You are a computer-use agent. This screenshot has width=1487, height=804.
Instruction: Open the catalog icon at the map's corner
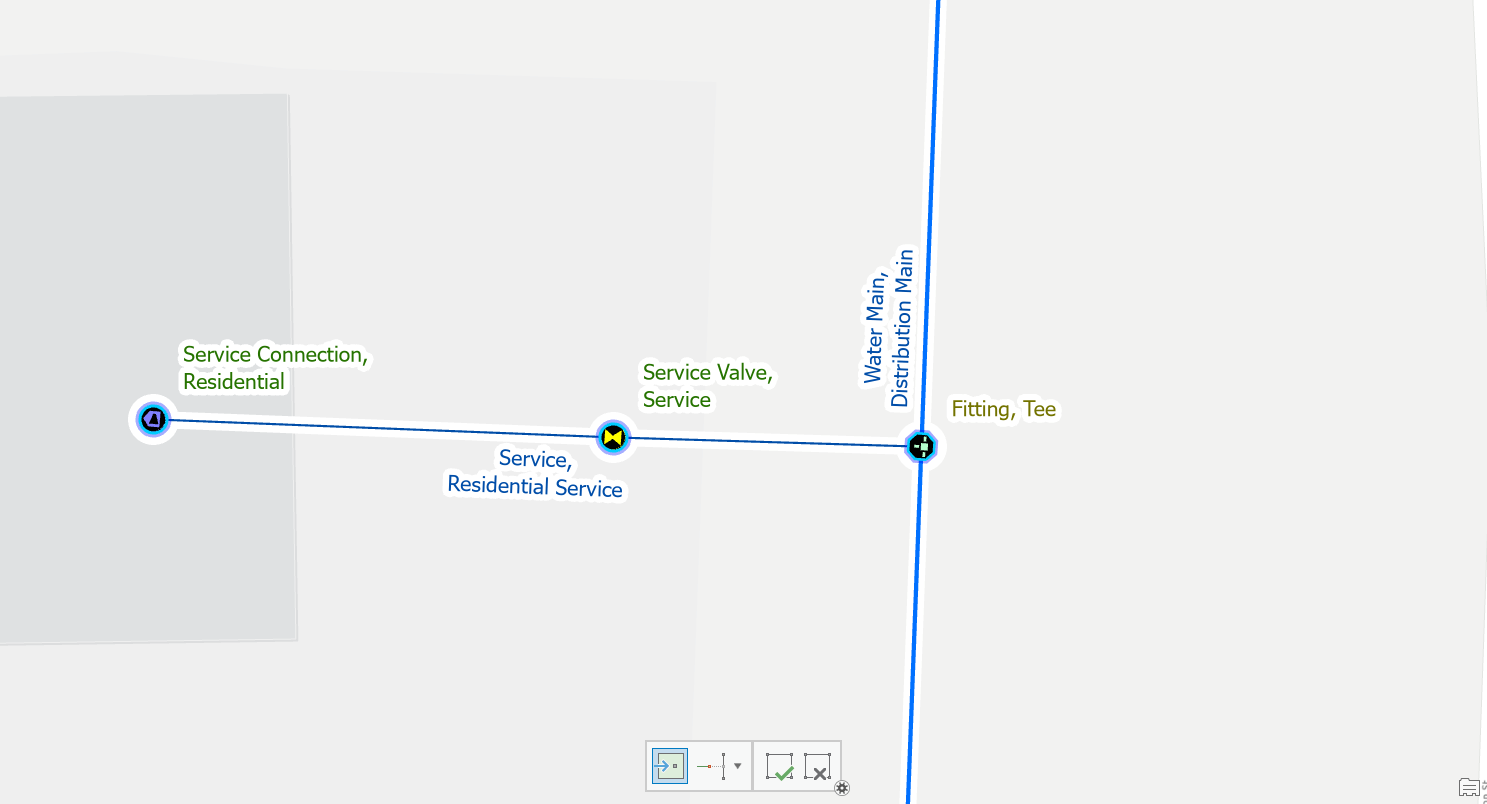click(x=1469, y=787)
